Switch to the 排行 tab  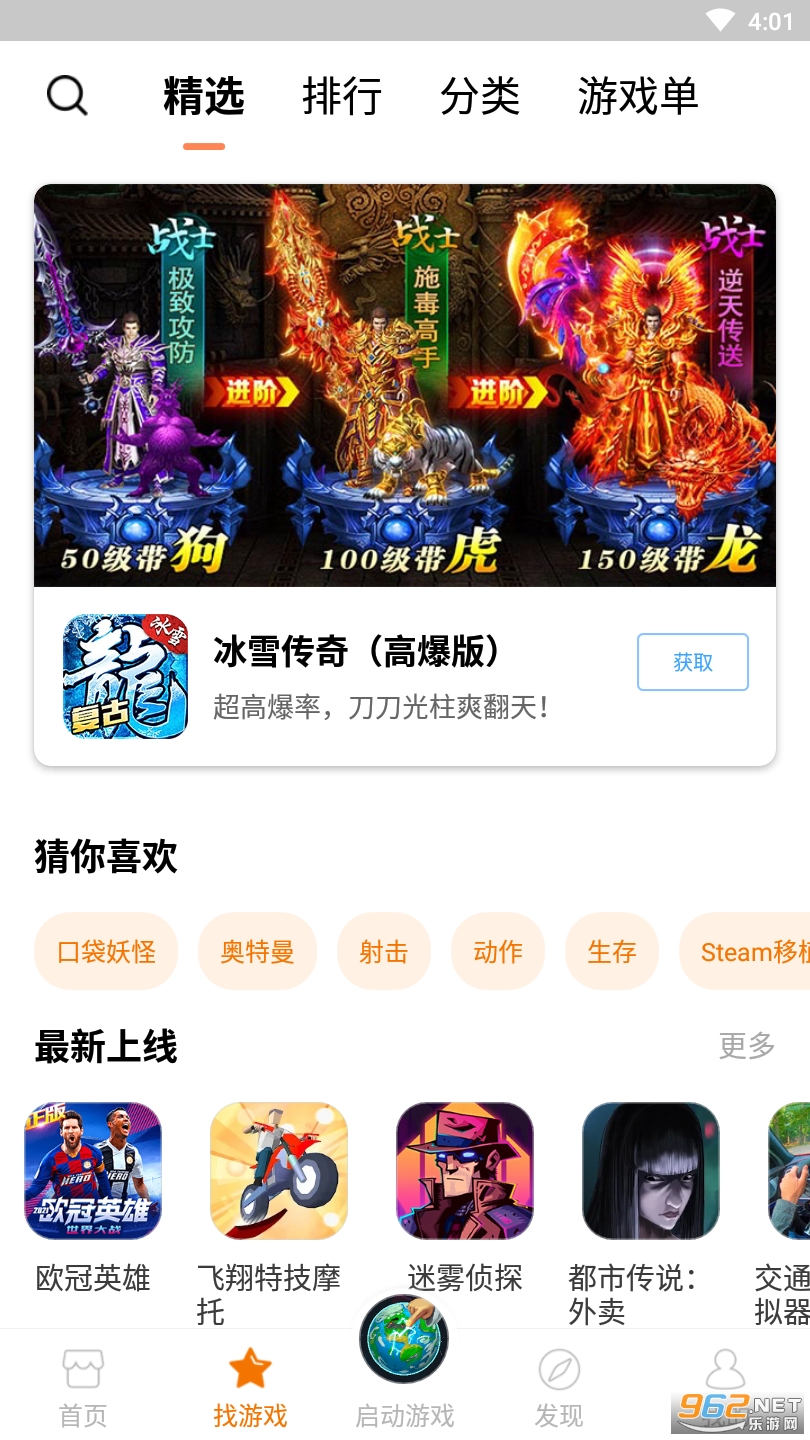342,97
